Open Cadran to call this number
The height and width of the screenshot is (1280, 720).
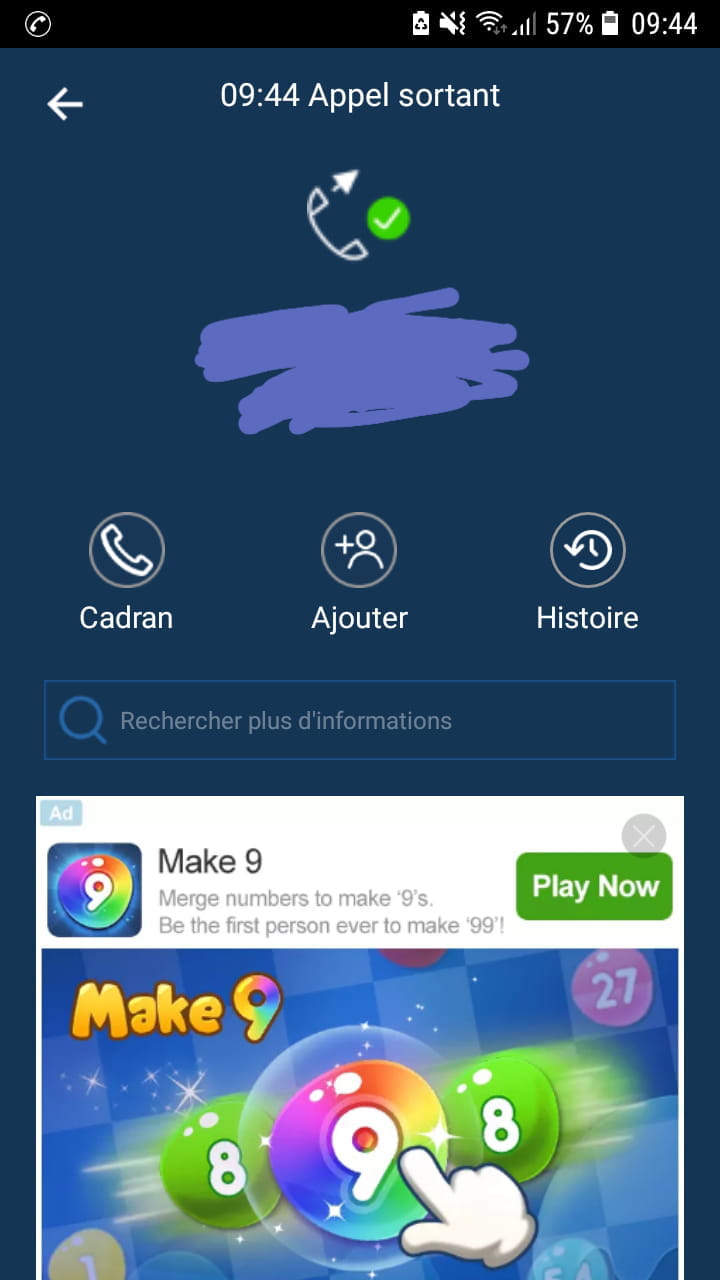pyautogui.click(x=127, y=550)
